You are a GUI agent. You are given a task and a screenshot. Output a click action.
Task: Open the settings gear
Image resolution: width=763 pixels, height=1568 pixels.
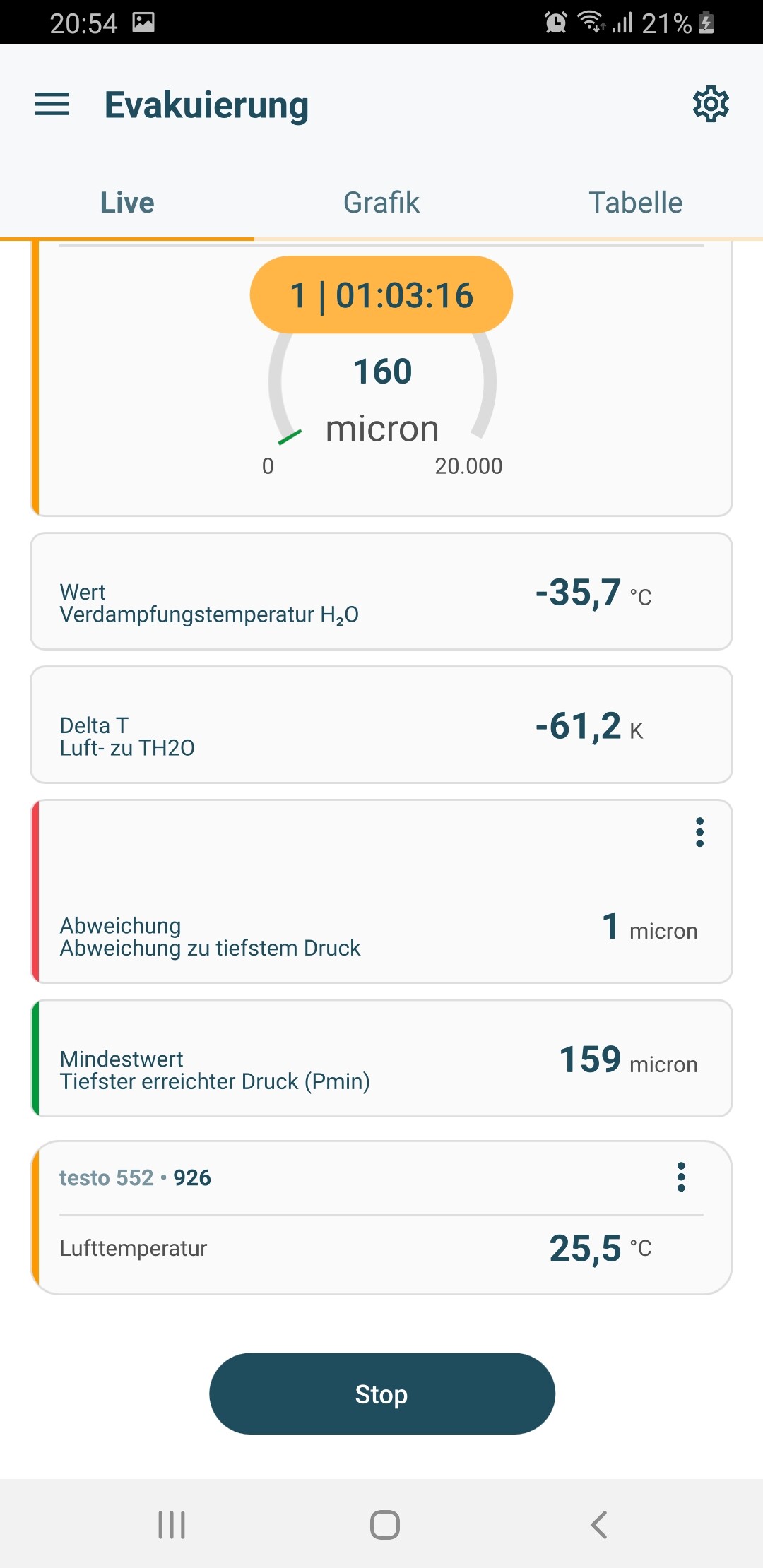(711, 105)
